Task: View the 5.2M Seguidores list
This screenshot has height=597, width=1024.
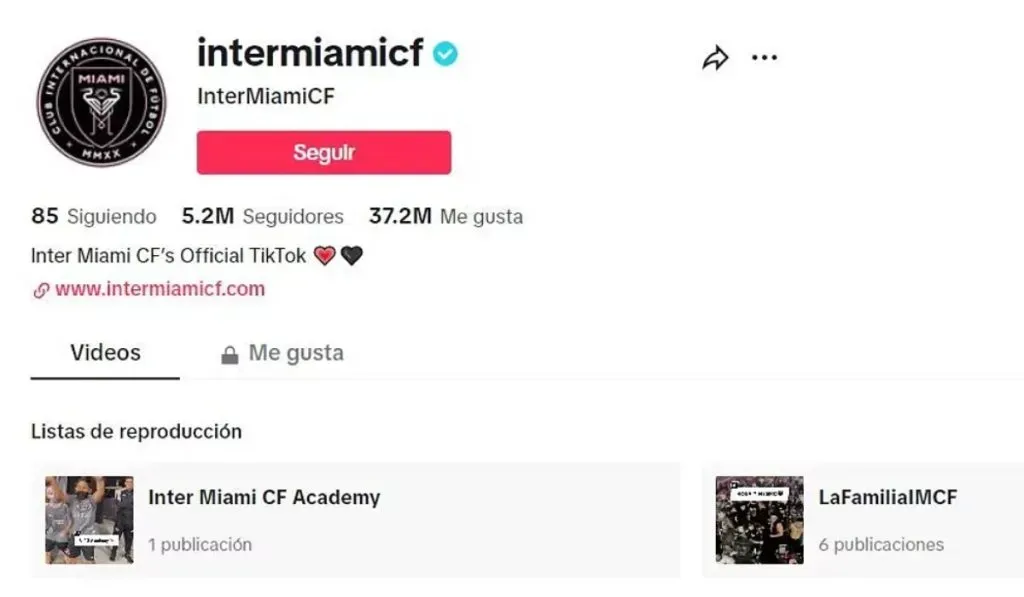Action: pos(262,217)
